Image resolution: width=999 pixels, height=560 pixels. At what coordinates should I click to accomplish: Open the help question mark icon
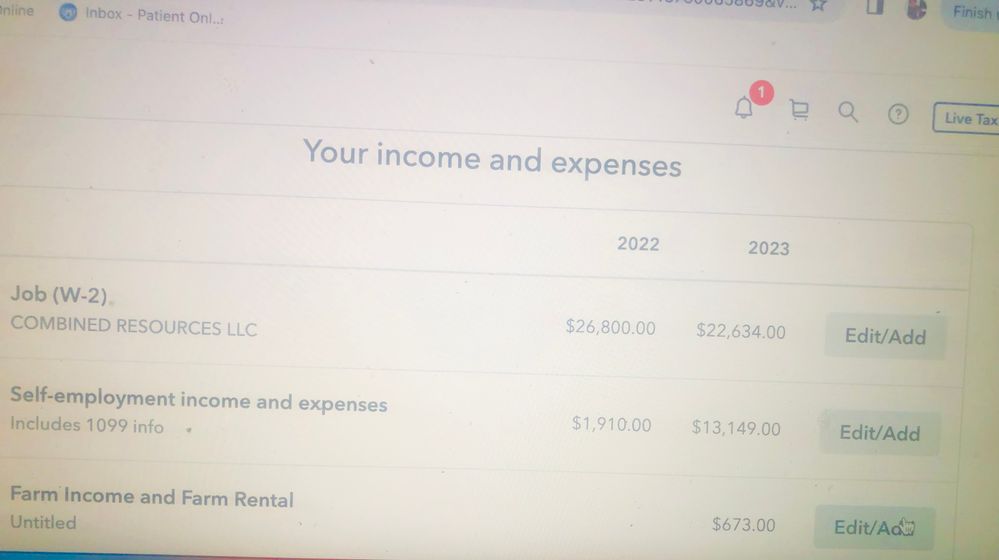[898, 114]
